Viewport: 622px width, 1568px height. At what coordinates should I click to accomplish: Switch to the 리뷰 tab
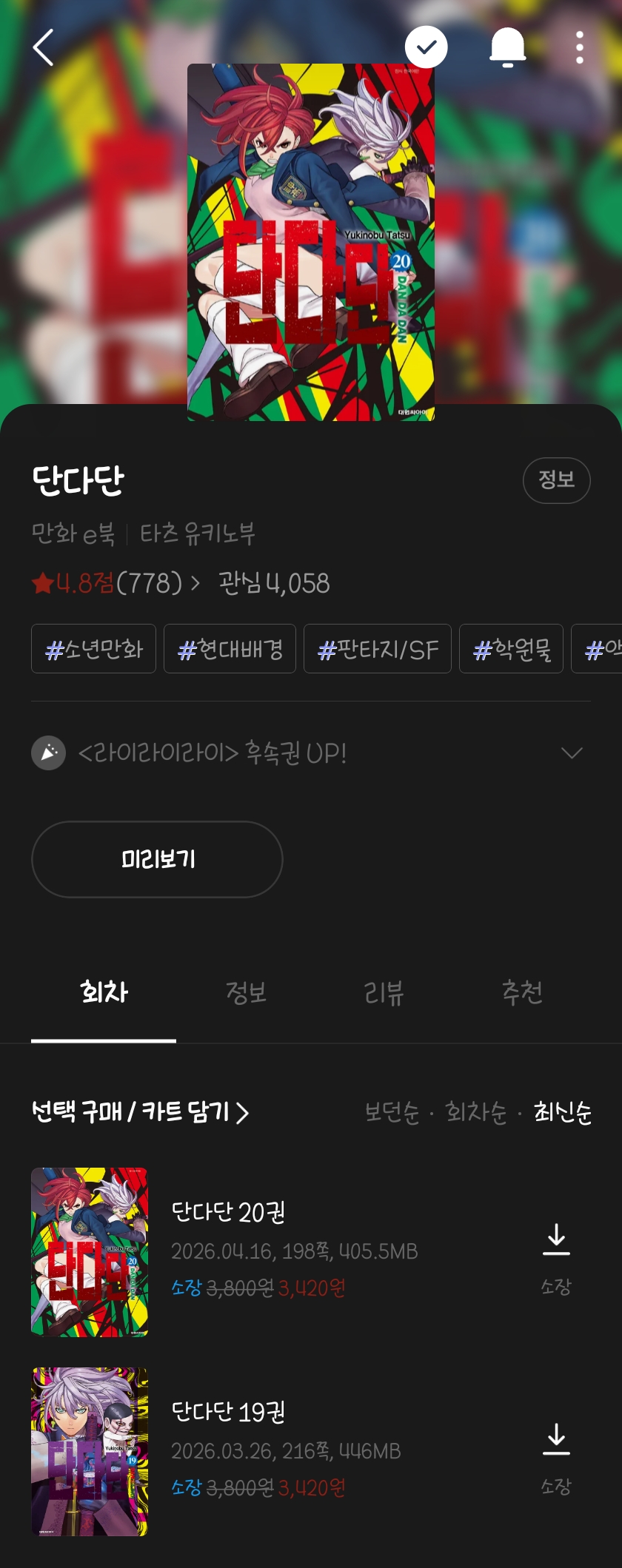[384, 992]
